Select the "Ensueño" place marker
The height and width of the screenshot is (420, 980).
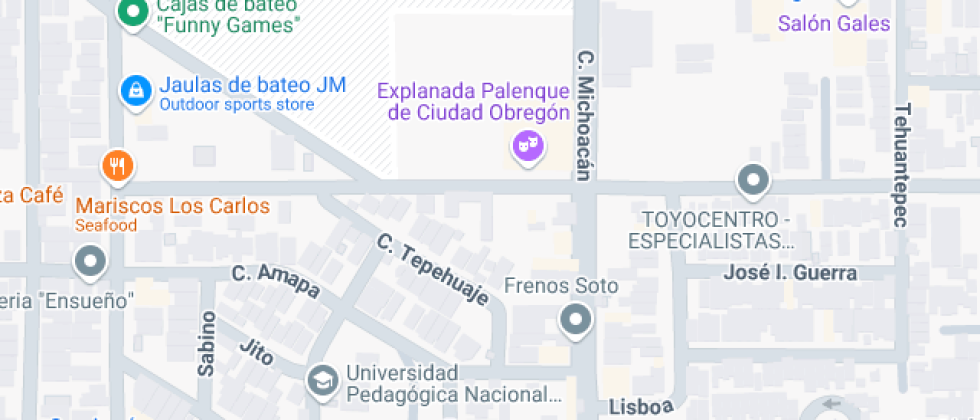[91, 263]
